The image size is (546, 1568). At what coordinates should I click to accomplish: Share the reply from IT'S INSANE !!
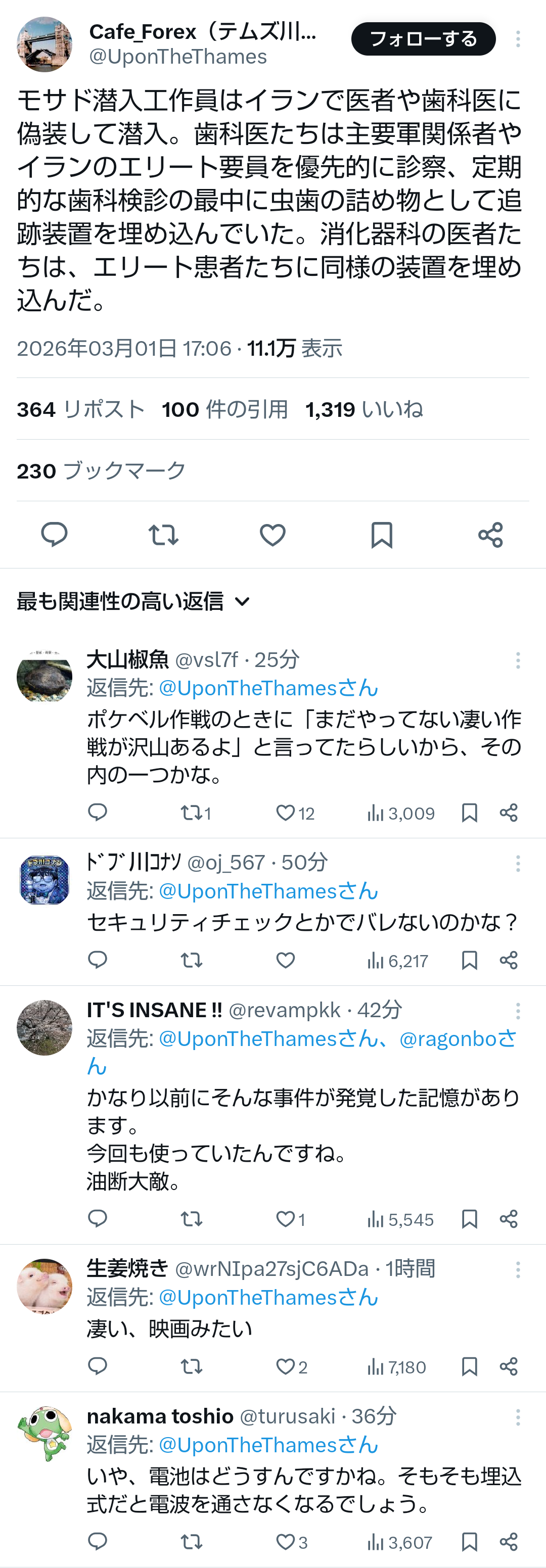coord(508,1219)
